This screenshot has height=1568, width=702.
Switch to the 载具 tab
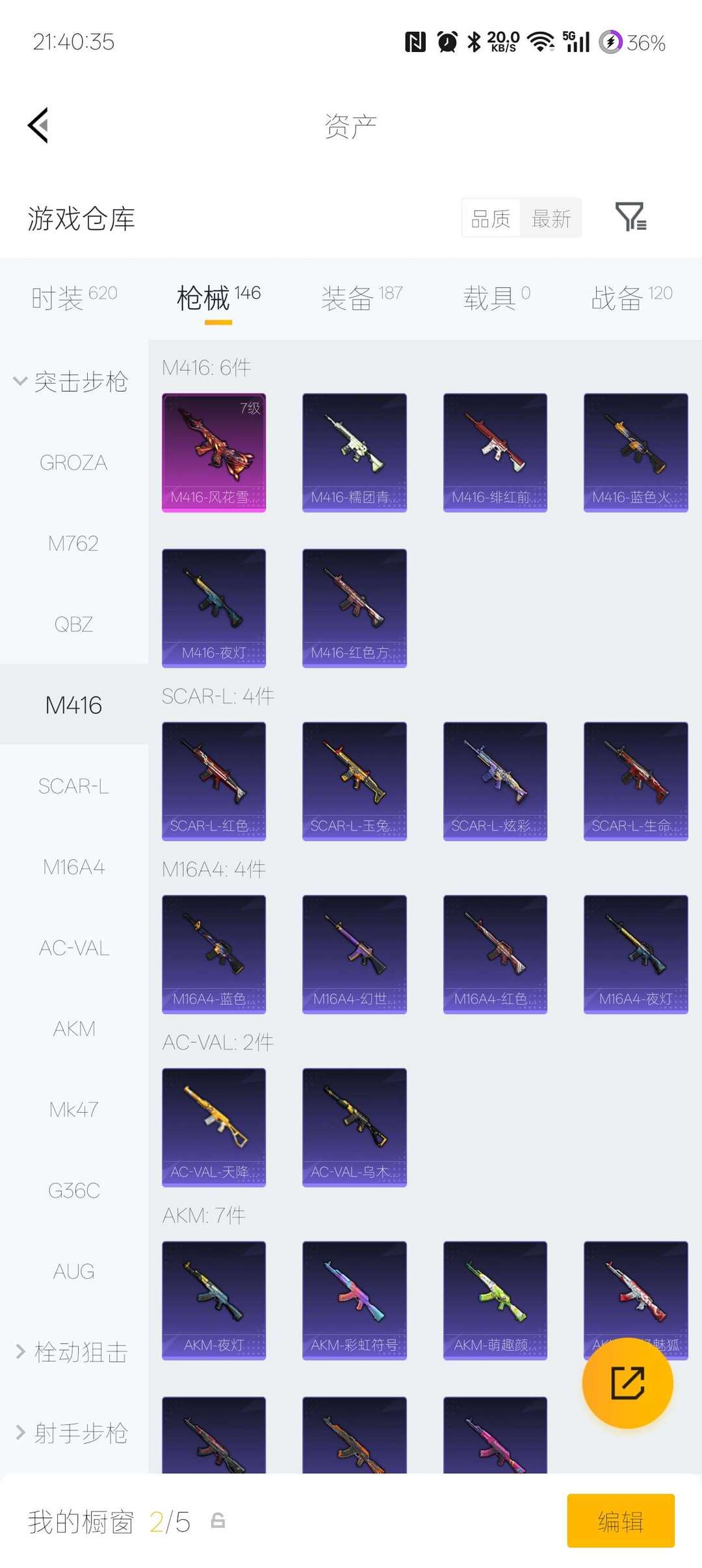[x=497, y=298]
